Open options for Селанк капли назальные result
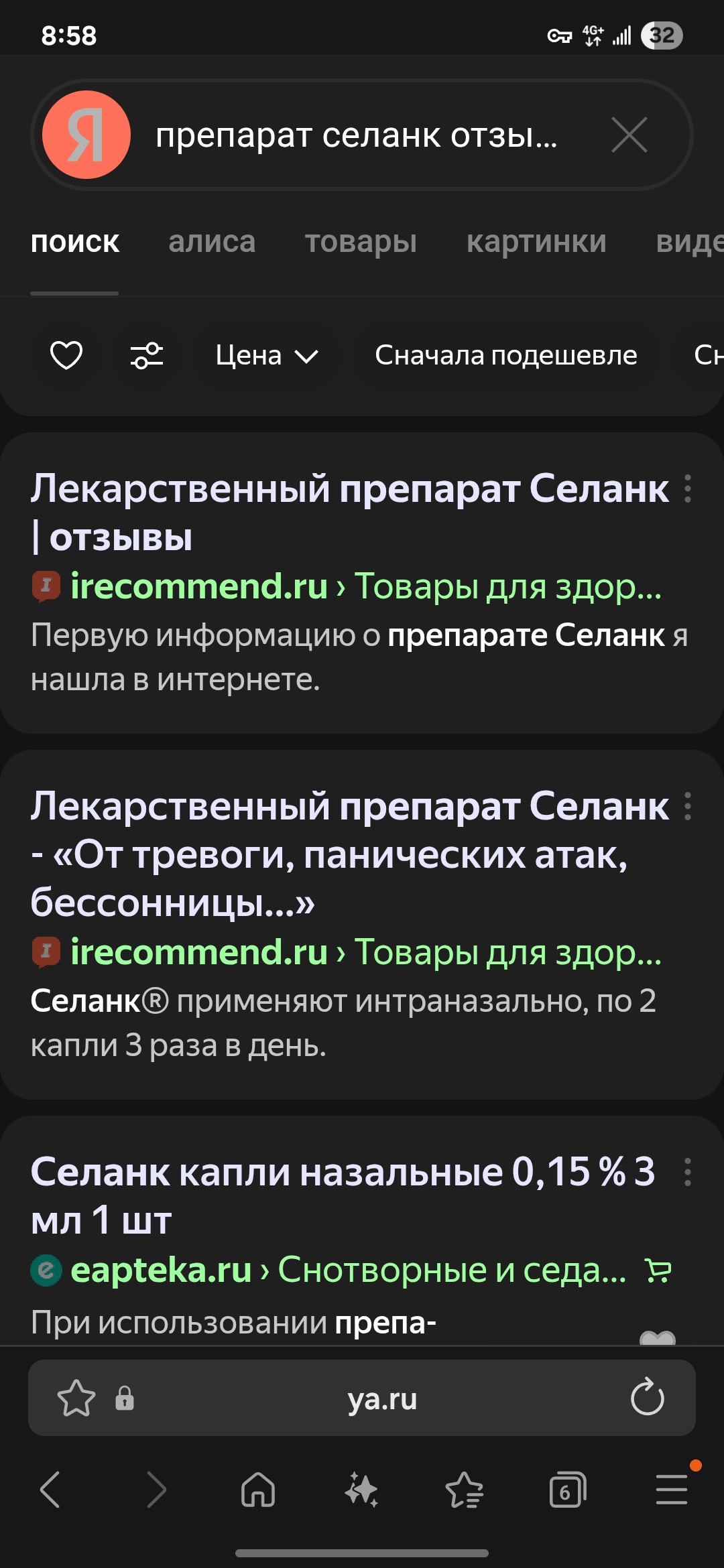This screenshot has height=1568, width=724. pos(687,1172)
